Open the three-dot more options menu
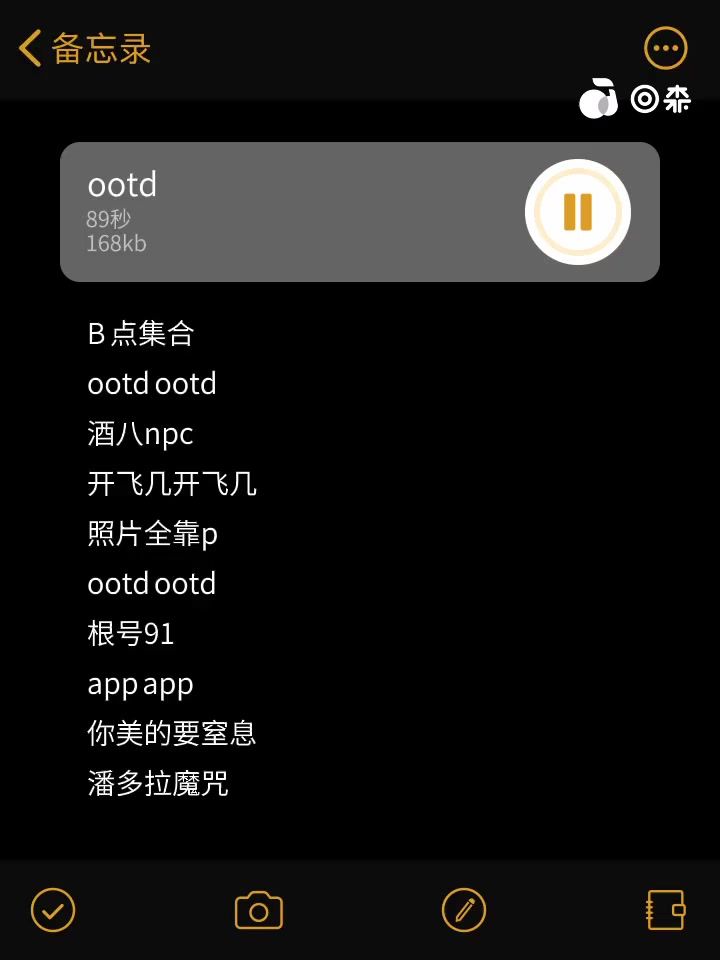The image size is (720, 960). pos(665,48)
